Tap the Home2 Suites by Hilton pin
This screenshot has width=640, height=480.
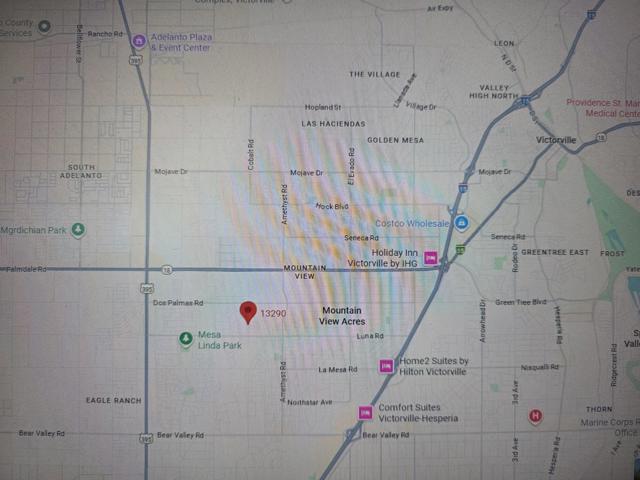coord(386,366)
